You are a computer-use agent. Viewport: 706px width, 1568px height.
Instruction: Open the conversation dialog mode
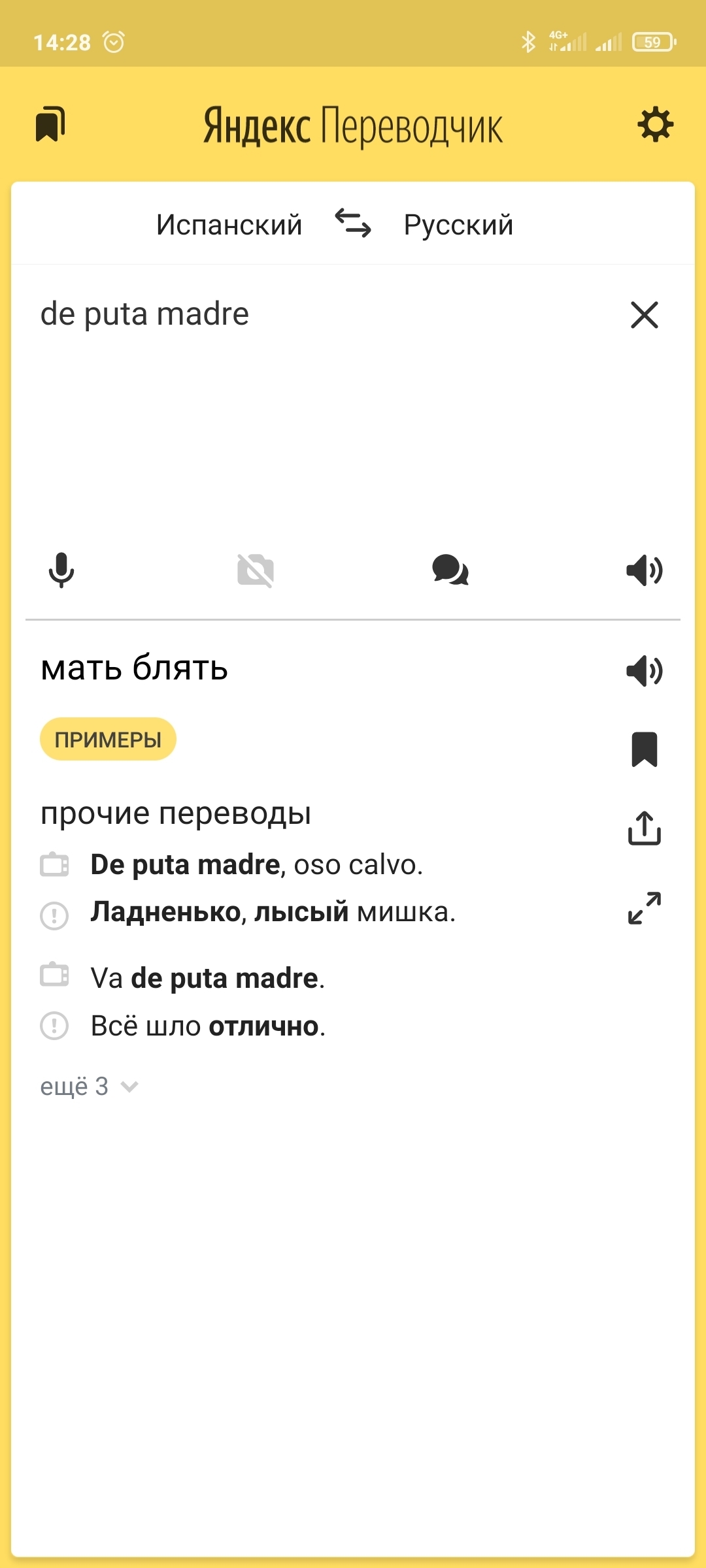point(450,570)
